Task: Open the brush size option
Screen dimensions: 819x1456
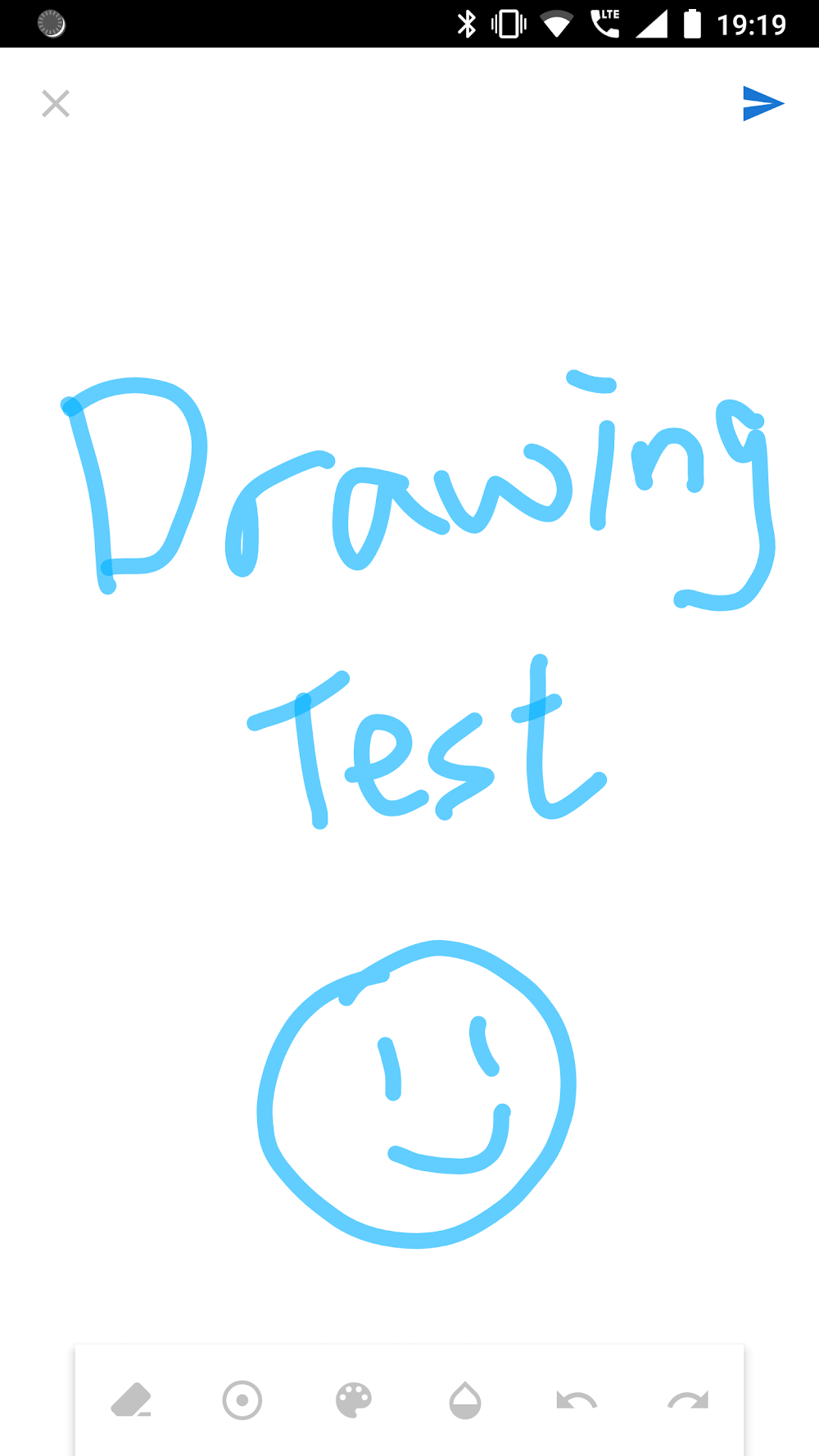Action: (242, 1400)
